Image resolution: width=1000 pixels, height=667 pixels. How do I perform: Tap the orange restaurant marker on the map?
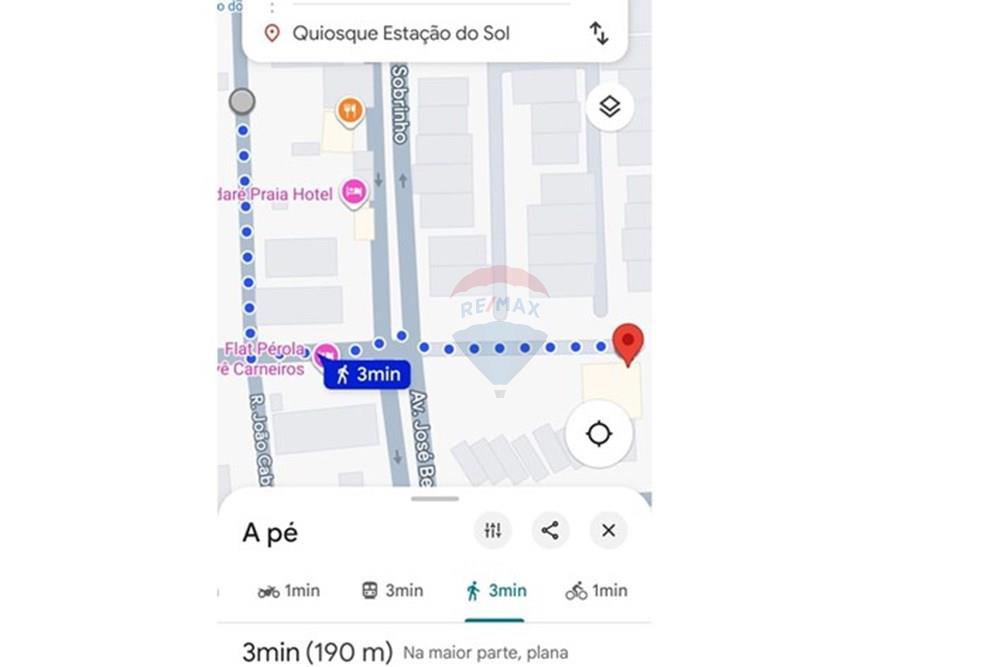[349, 110]
